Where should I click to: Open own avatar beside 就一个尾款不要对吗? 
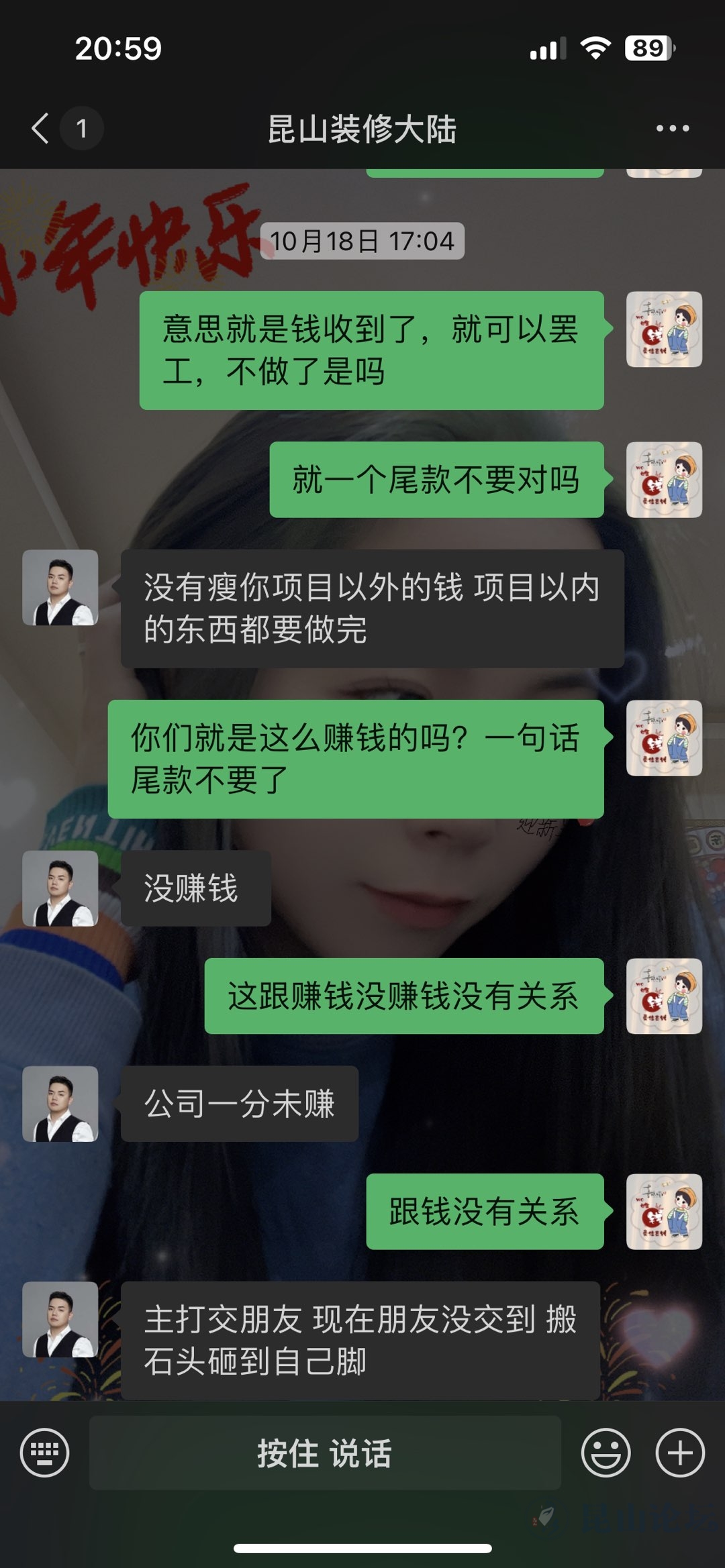coord(664,480)
